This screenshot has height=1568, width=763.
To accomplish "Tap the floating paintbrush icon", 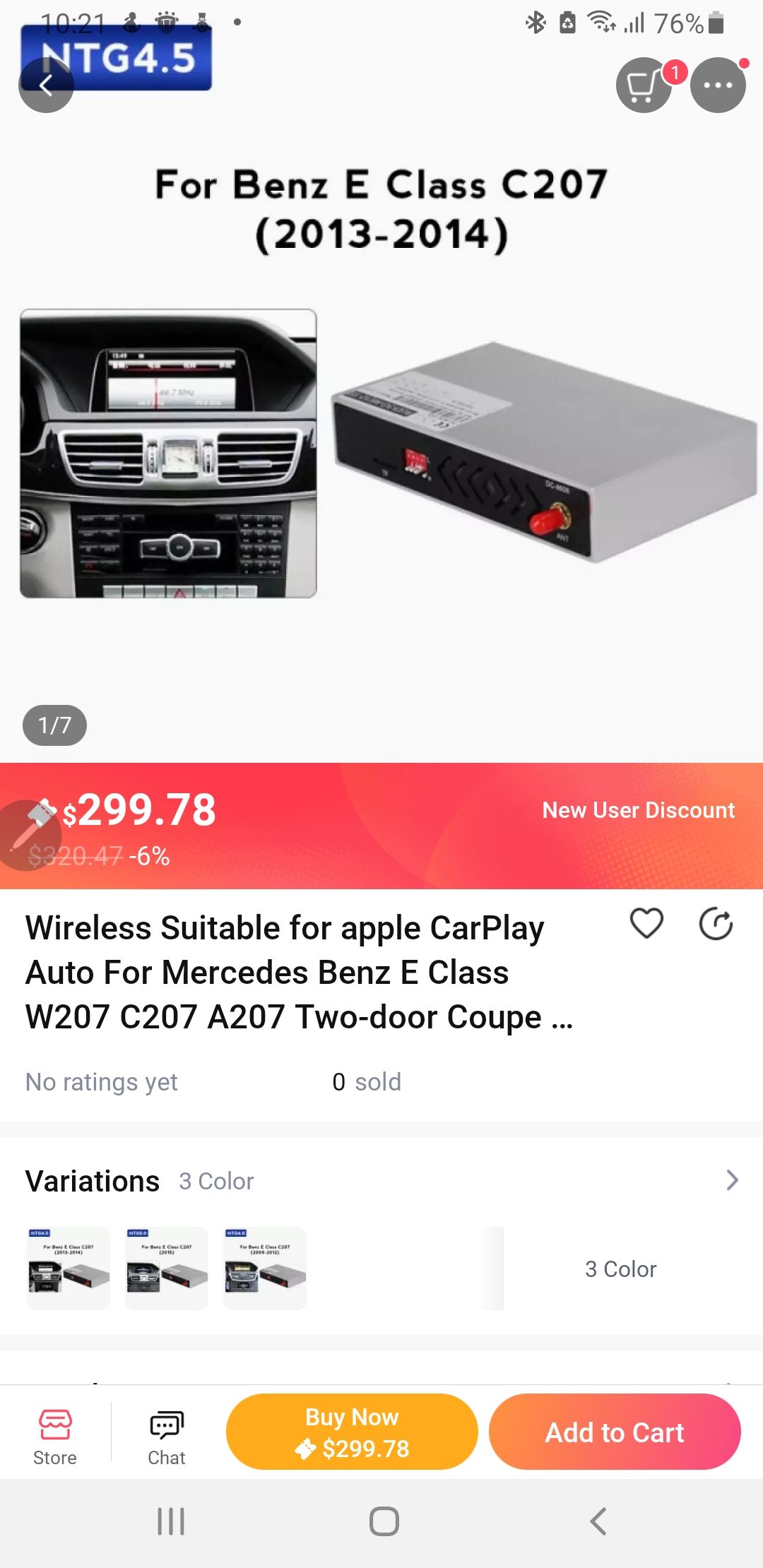I will [31, 835].
